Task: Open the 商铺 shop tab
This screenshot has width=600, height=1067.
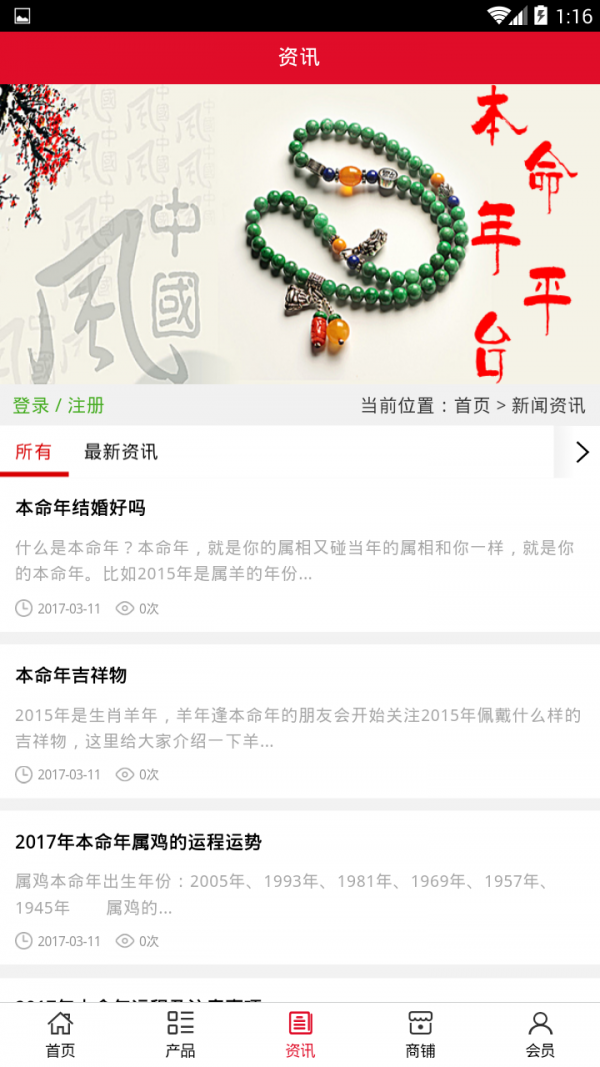Action: tap(420, 1034)
